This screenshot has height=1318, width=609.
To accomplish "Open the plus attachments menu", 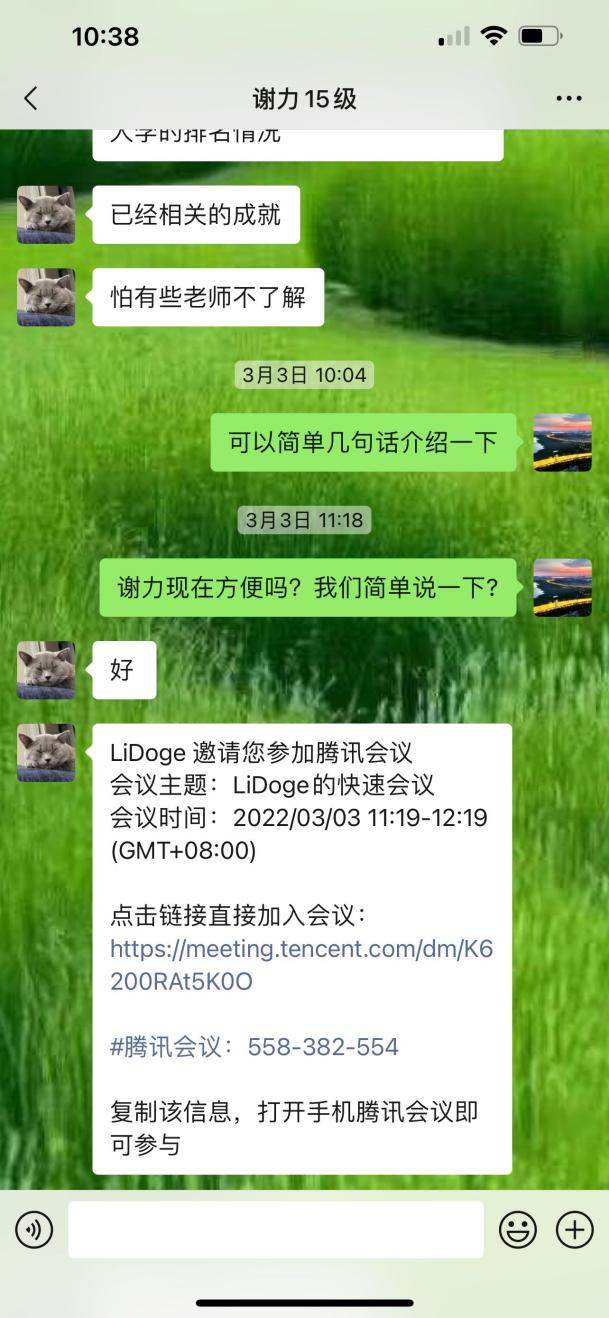I will pyautogui.click(x=574, y=1229).
